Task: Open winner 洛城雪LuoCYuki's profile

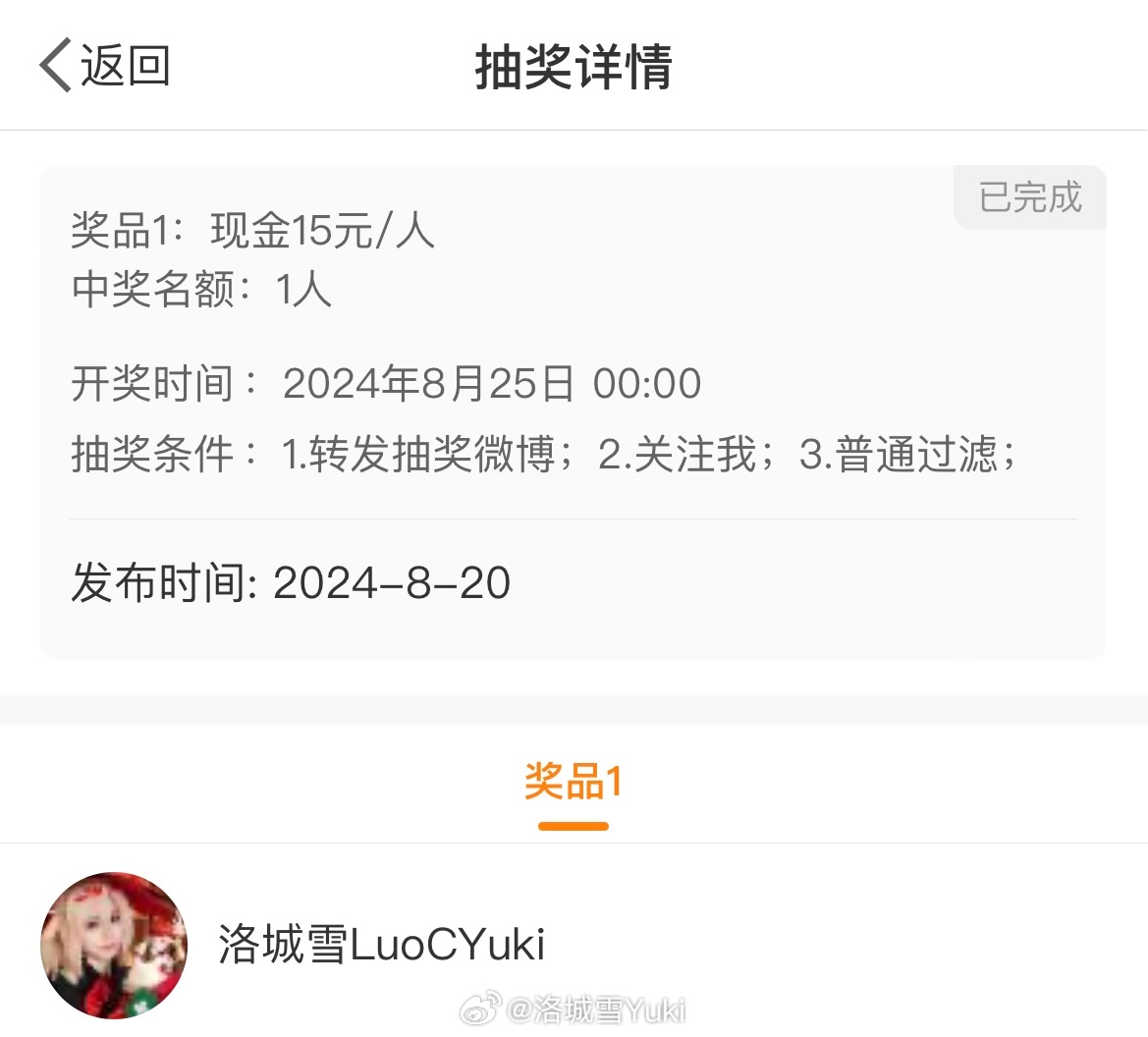Action: click(x=381, y=945)
